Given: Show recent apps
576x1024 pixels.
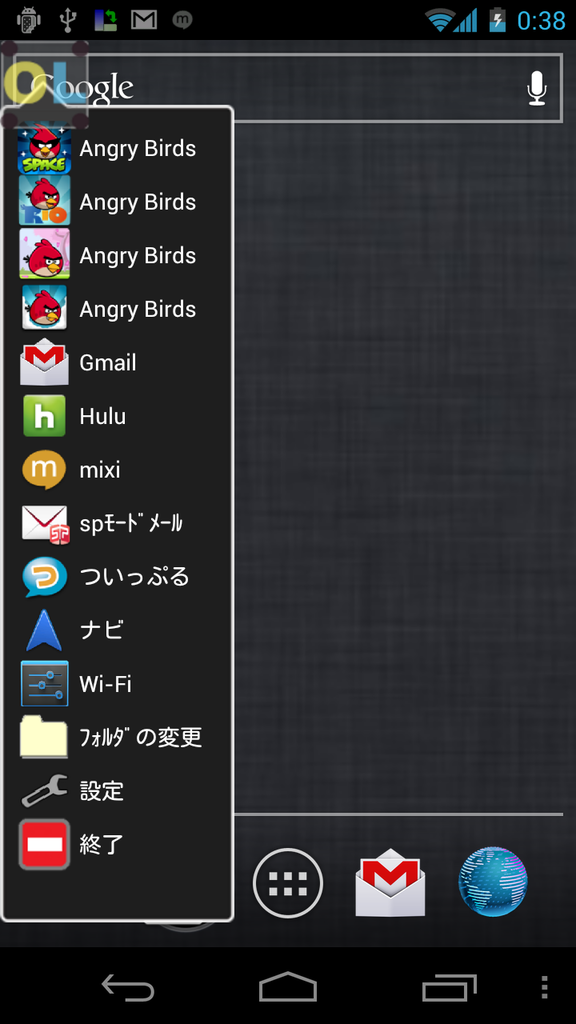Looking at the screenshot, I should point(449,987).
